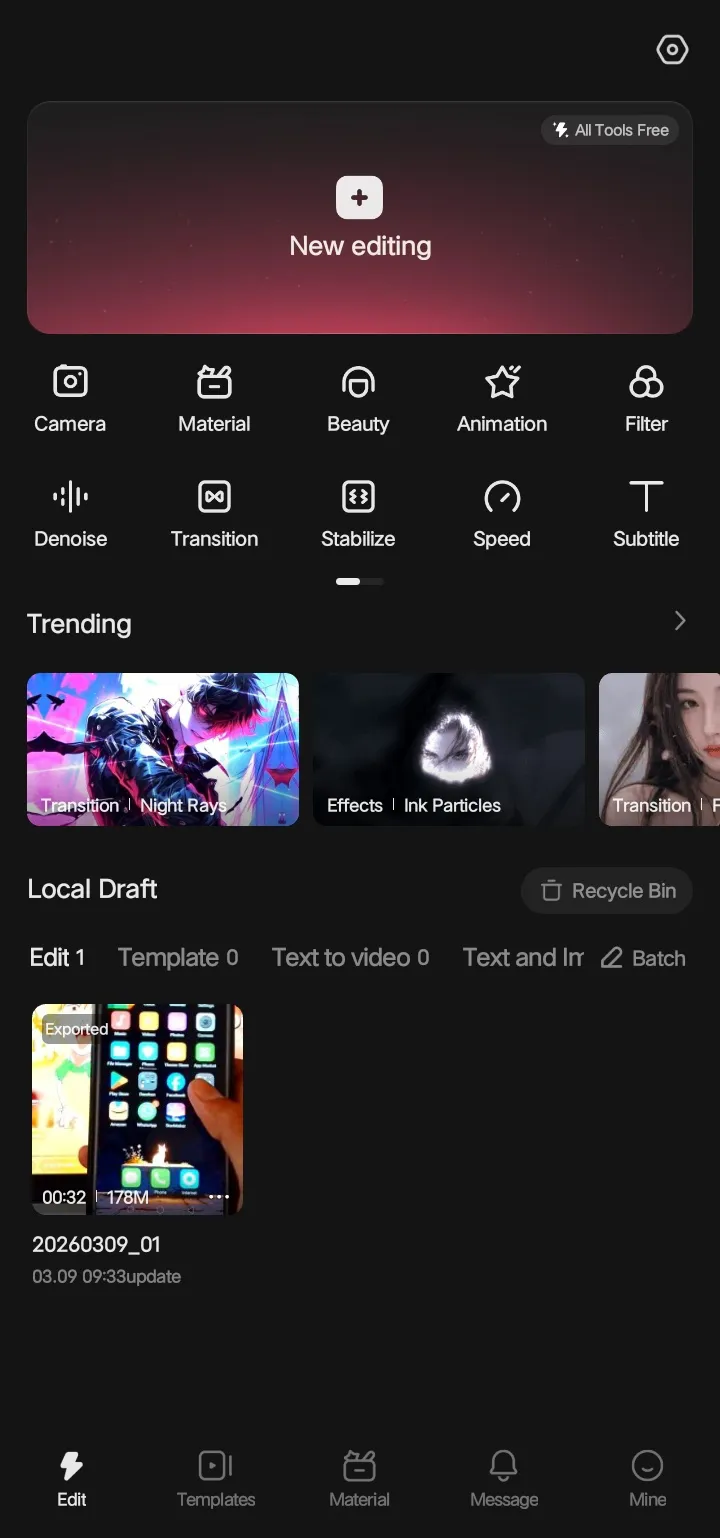Expand the Trending section with the chevron
Screen dimensions: 720x1538
pos(680,621)
